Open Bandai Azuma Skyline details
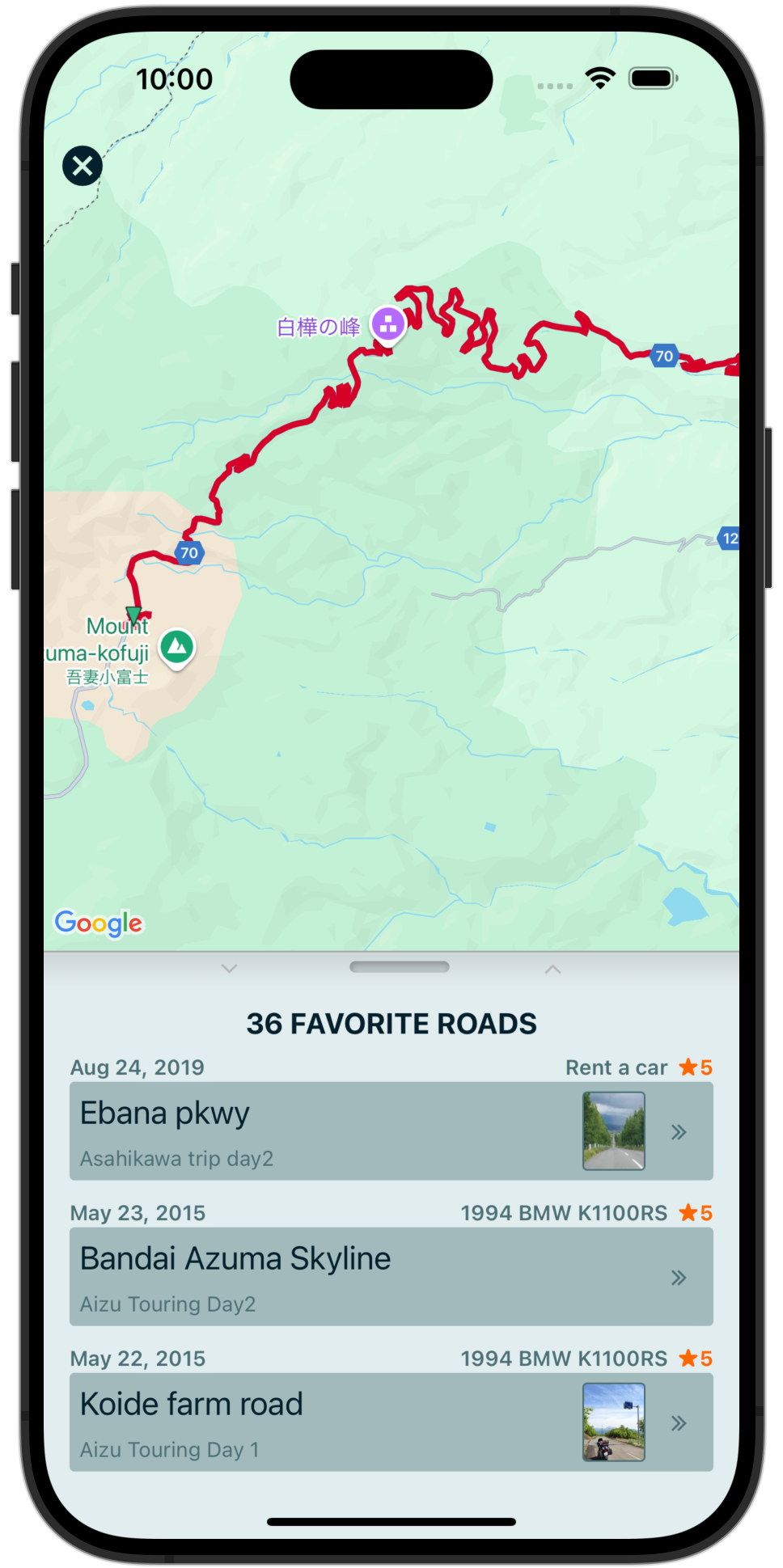 click(391, 1276)
